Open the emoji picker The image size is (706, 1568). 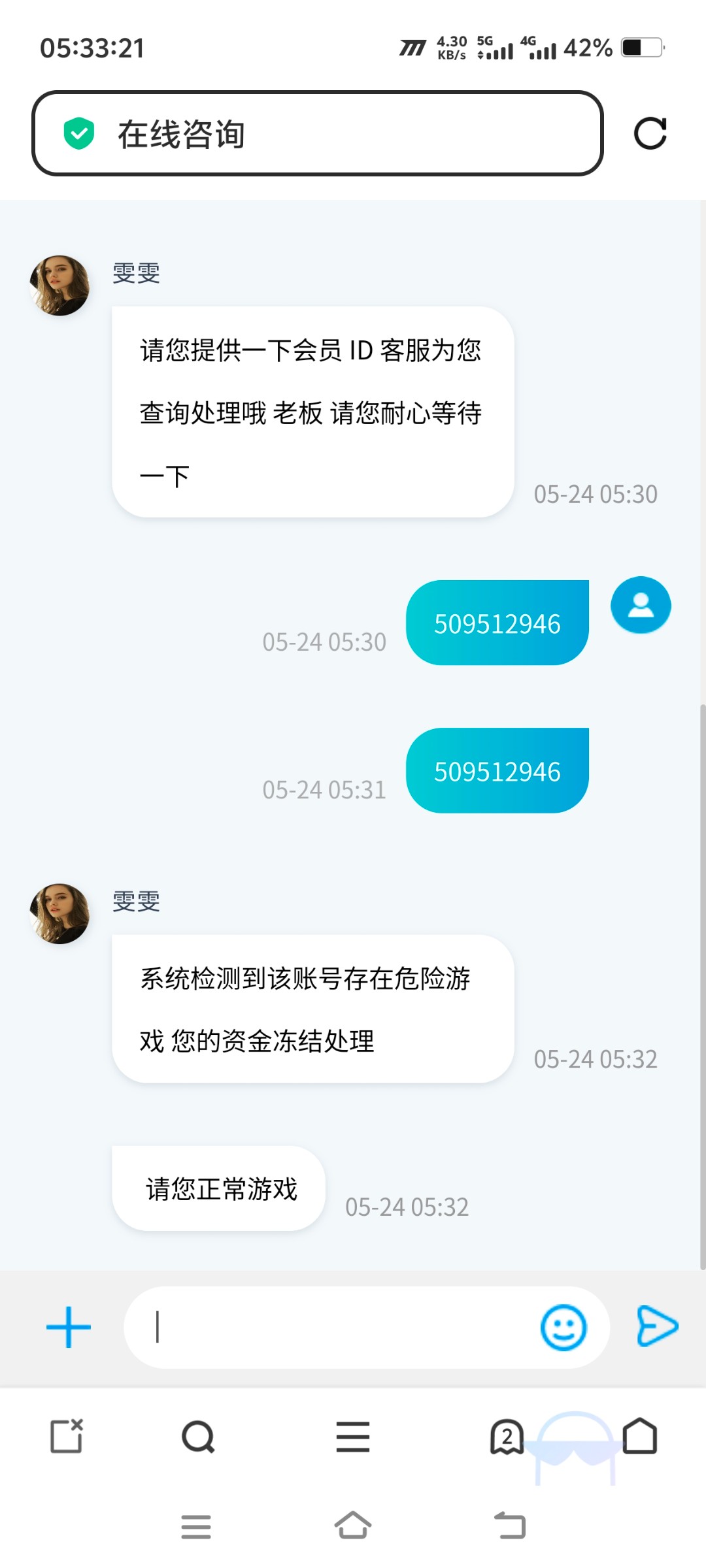563,1327
